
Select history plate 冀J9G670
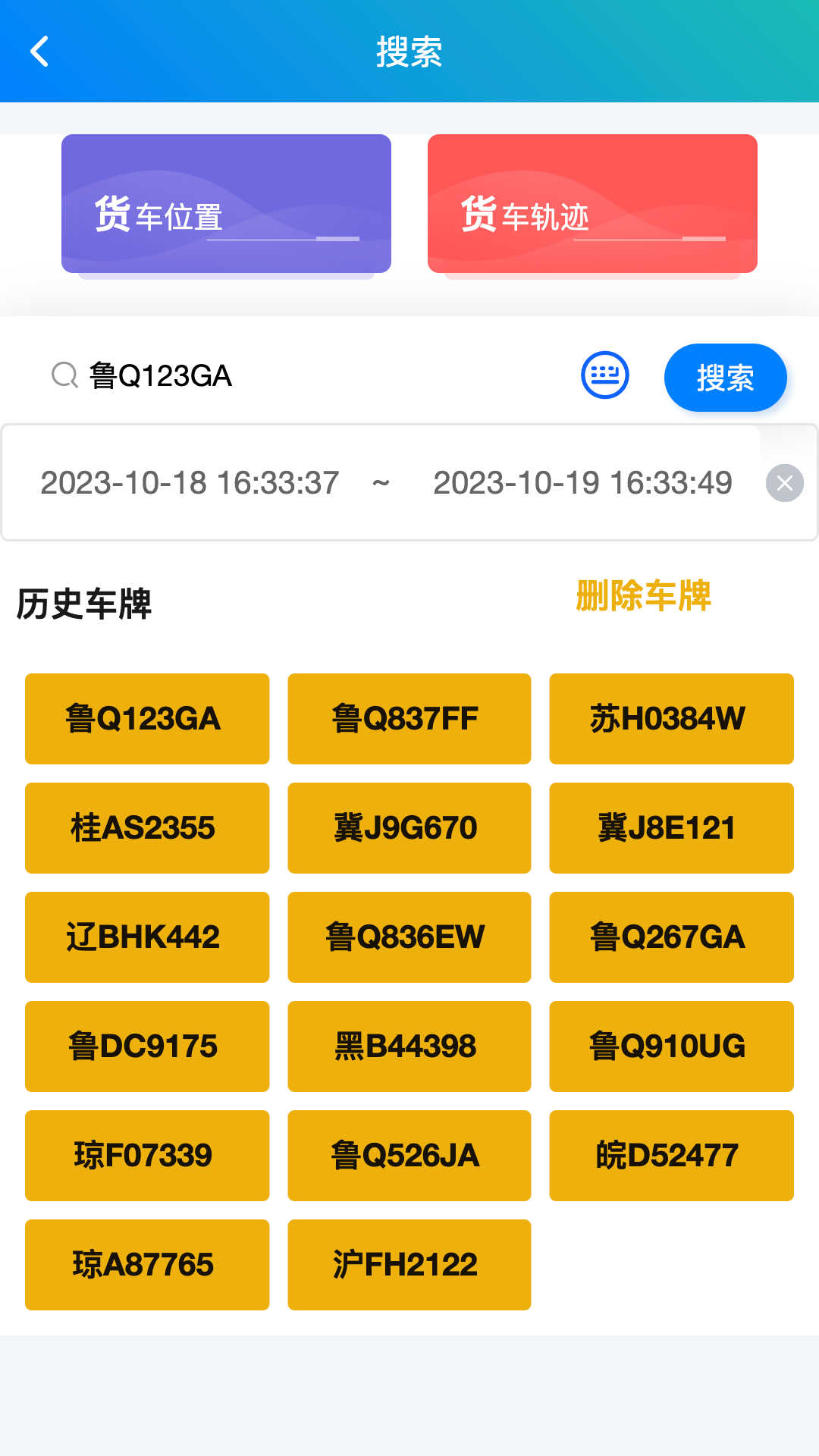(x=409, y=827)
